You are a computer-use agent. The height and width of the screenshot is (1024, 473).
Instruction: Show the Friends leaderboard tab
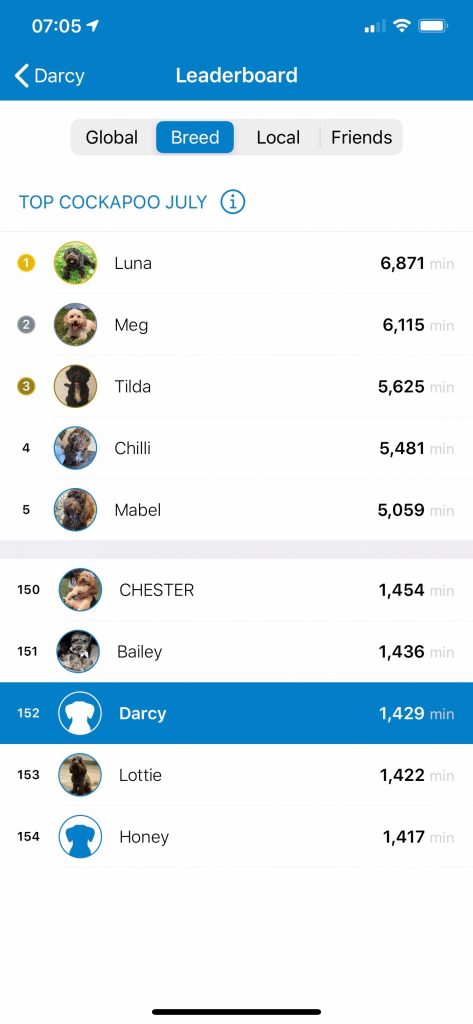(x=361, y=137)
